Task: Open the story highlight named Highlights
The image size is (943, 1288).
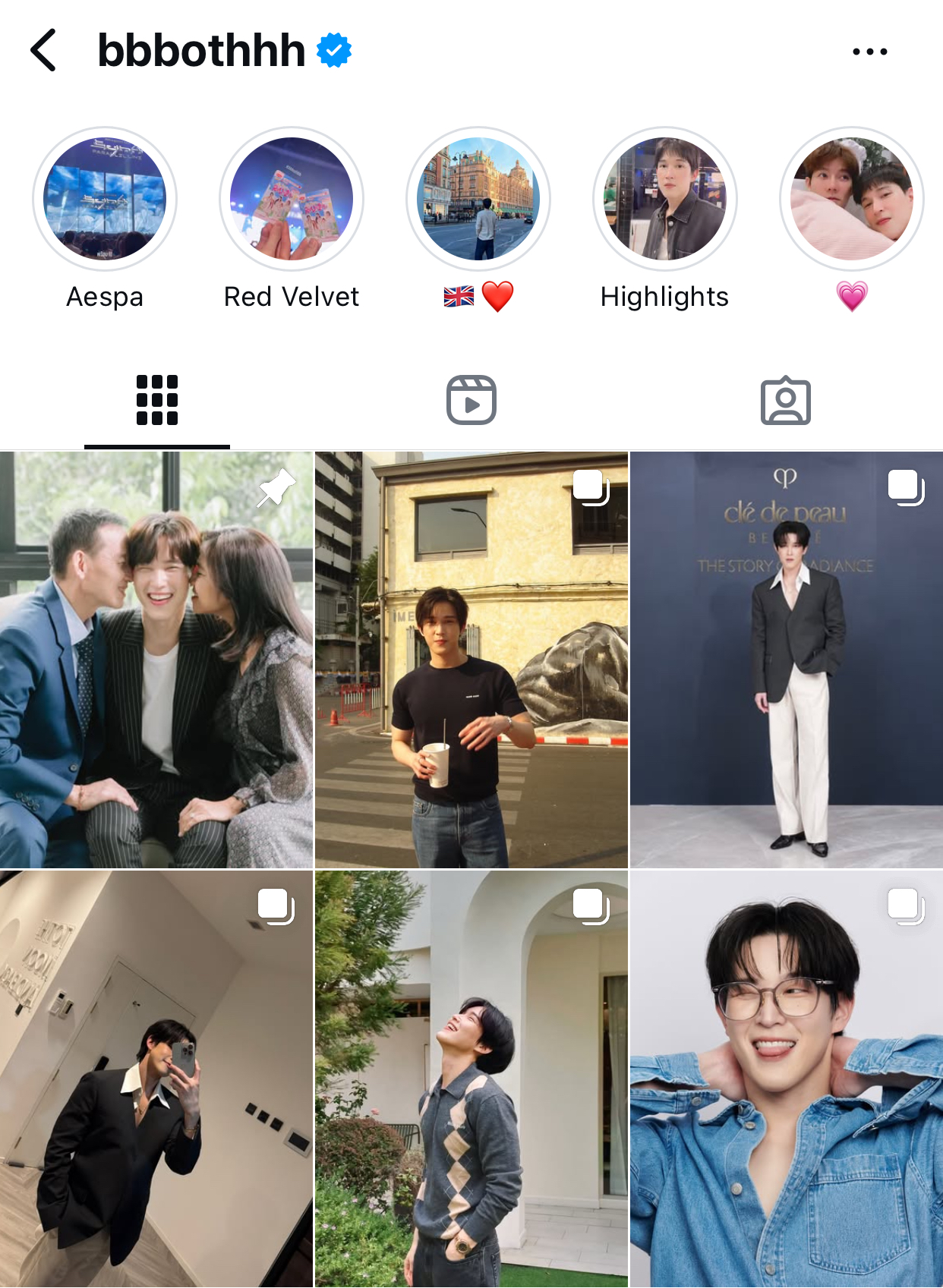Action: coord(665,199)
